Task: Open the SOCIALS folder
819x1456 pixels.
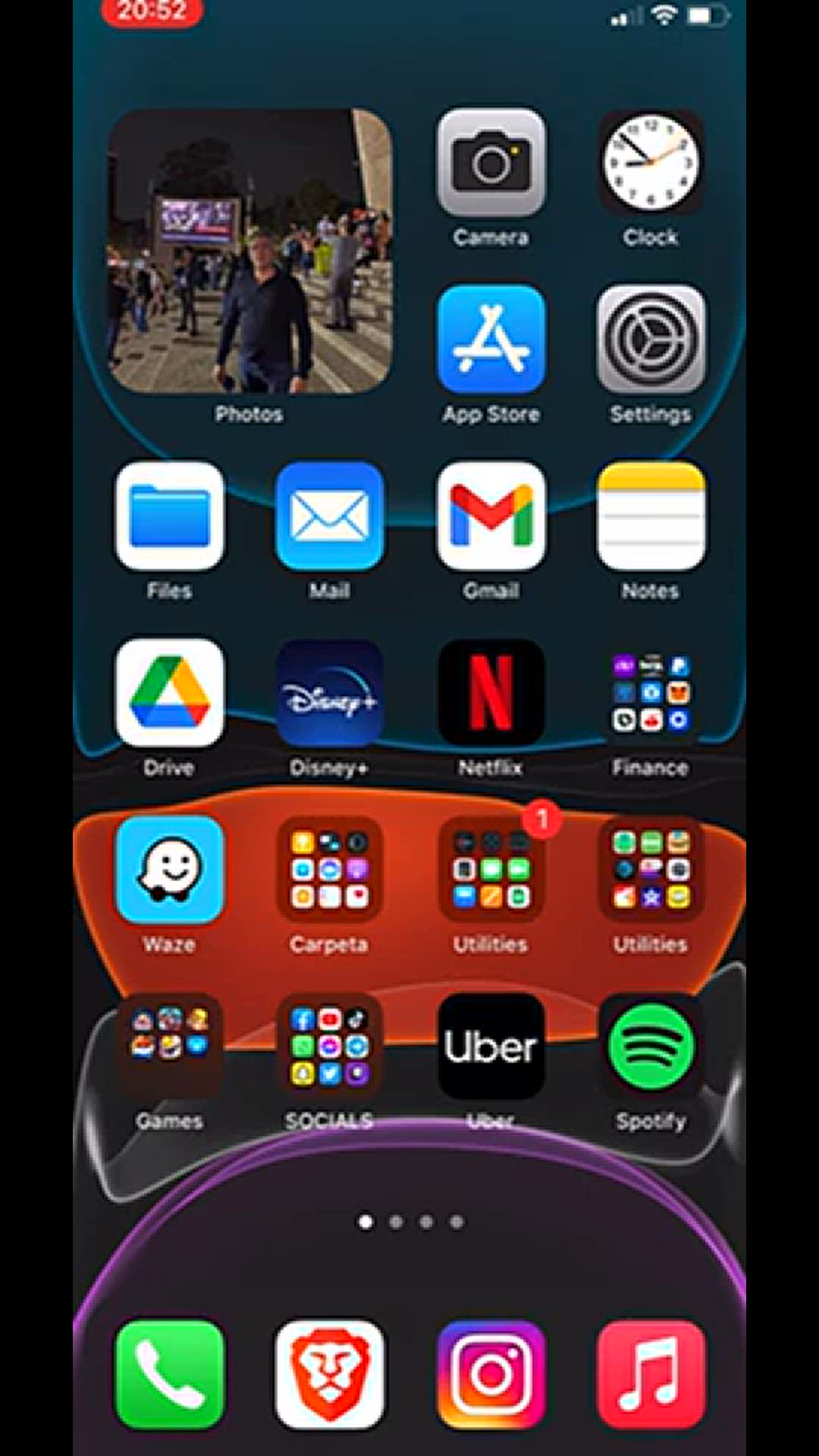Action: point(330,1046)
